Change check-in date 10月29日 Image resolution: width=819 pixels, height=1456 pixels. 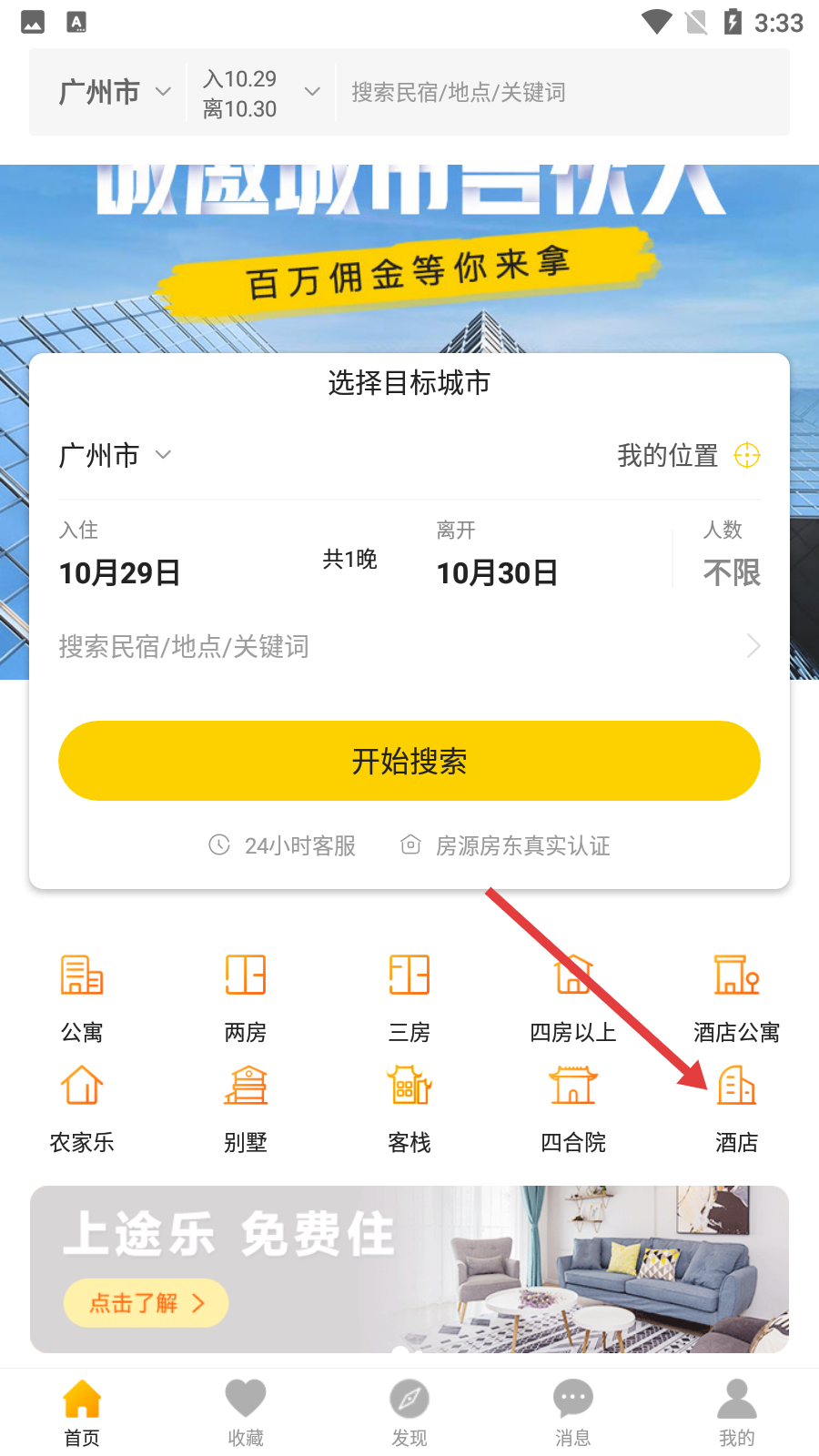tap(119, 571)
